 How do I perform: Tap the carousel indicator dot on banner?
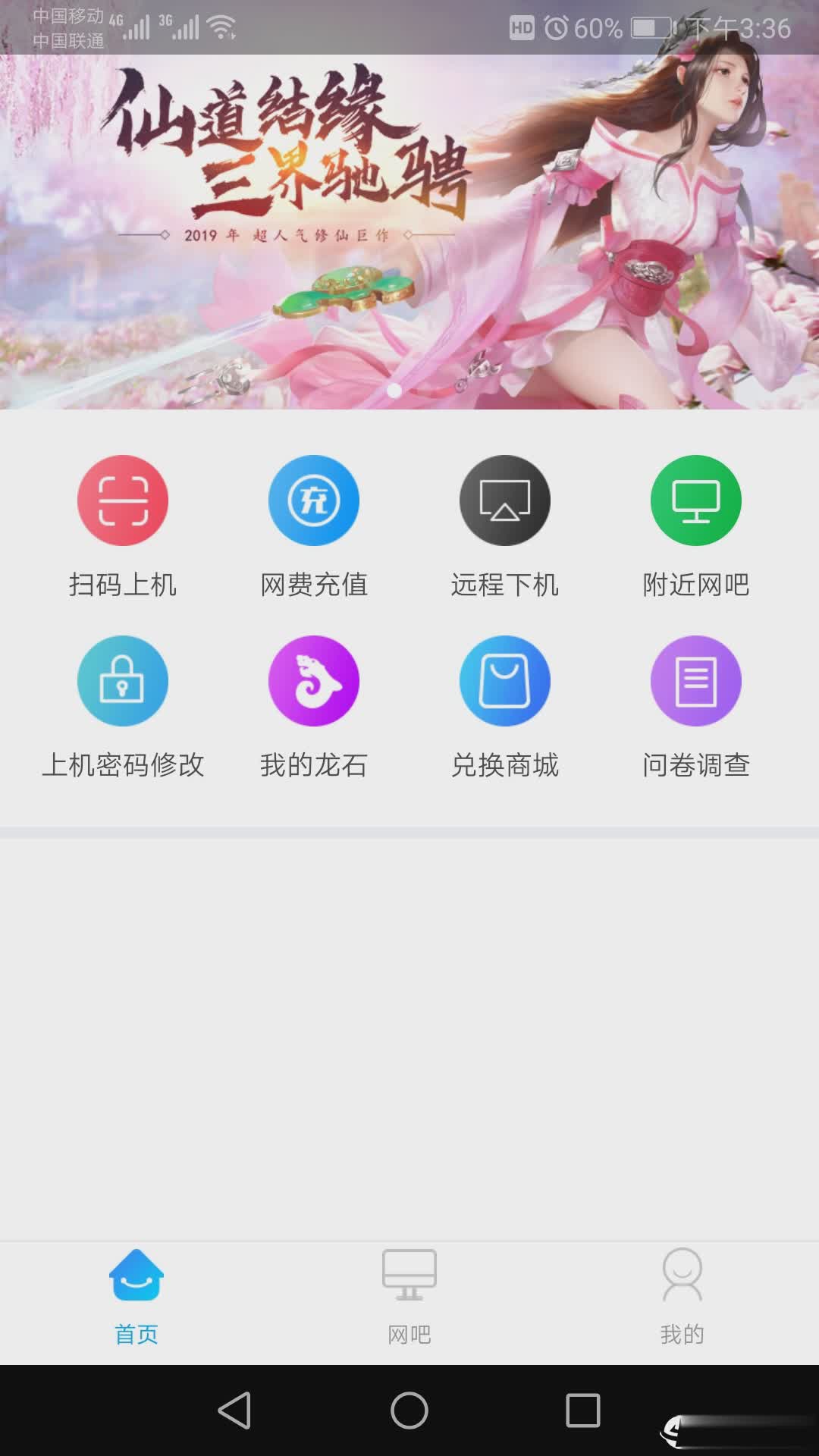394,391
